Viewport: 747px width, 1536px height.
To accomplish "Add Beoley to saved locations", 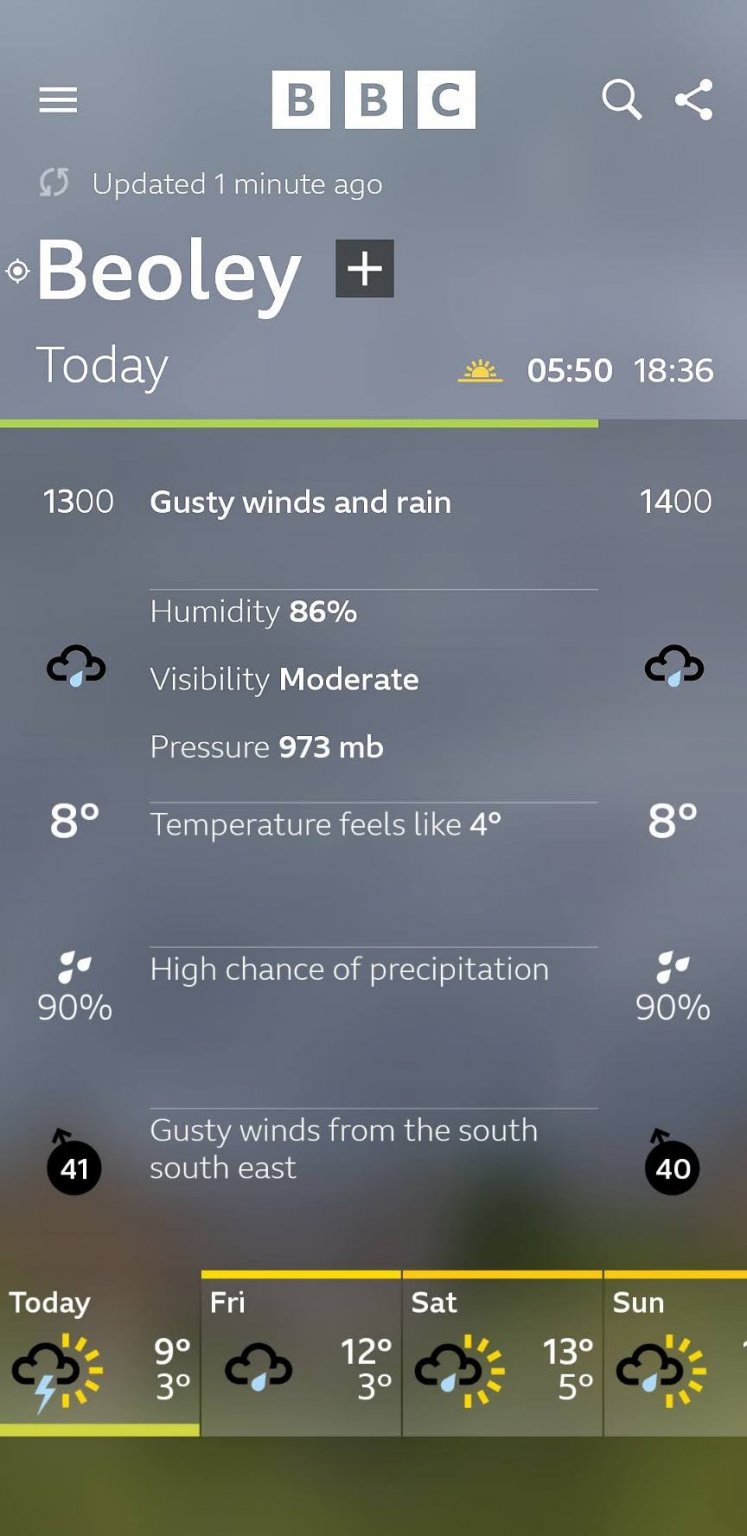I will click(x=364, y=269).
